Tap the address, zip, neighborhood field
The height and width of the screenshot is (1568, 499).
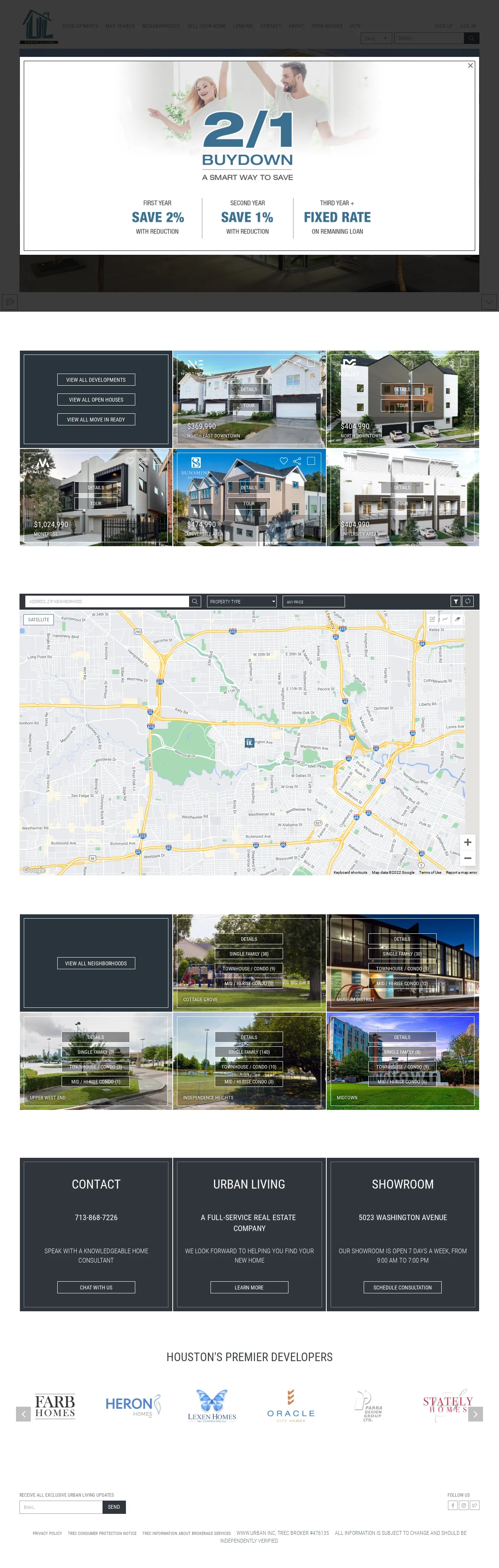click(107, 601)
